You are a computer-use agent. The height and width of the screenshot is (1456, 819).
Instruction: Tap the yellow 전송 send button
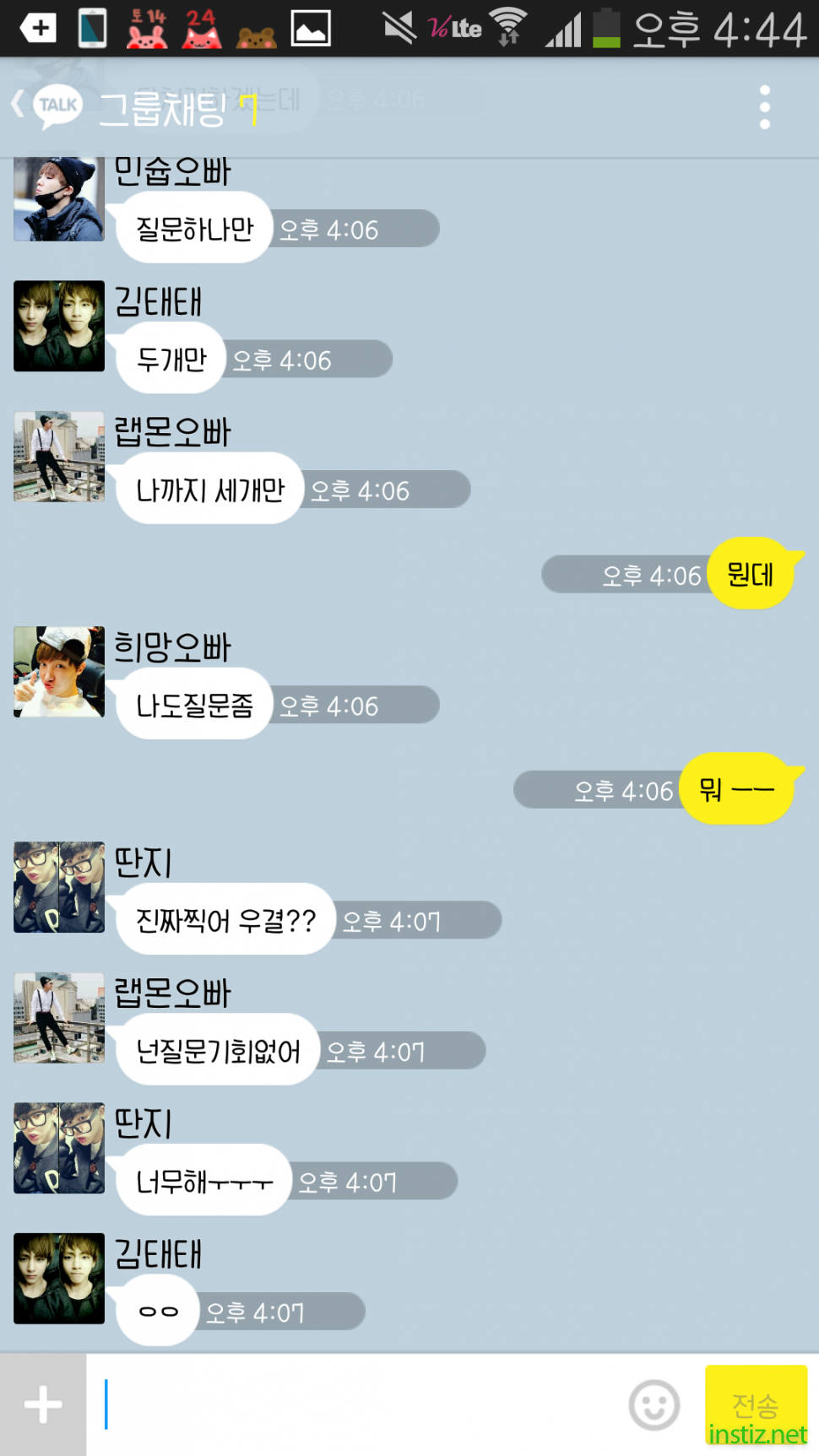[755, 1405]
